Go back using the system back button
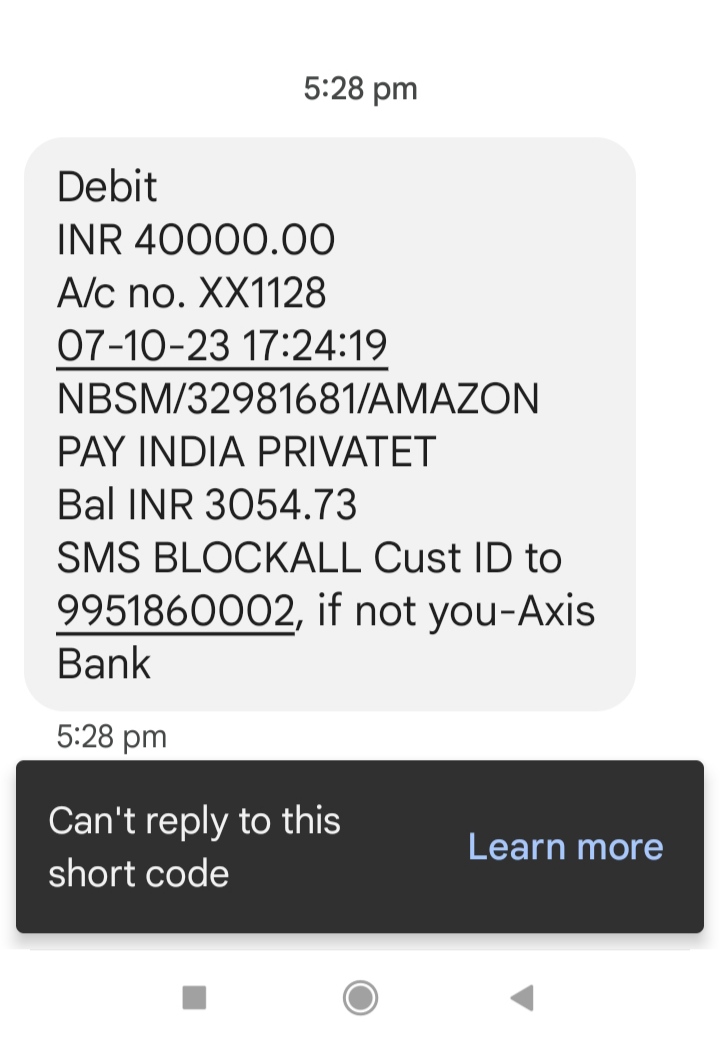The height and width of the screenshot is (1045, 720). 521,997
